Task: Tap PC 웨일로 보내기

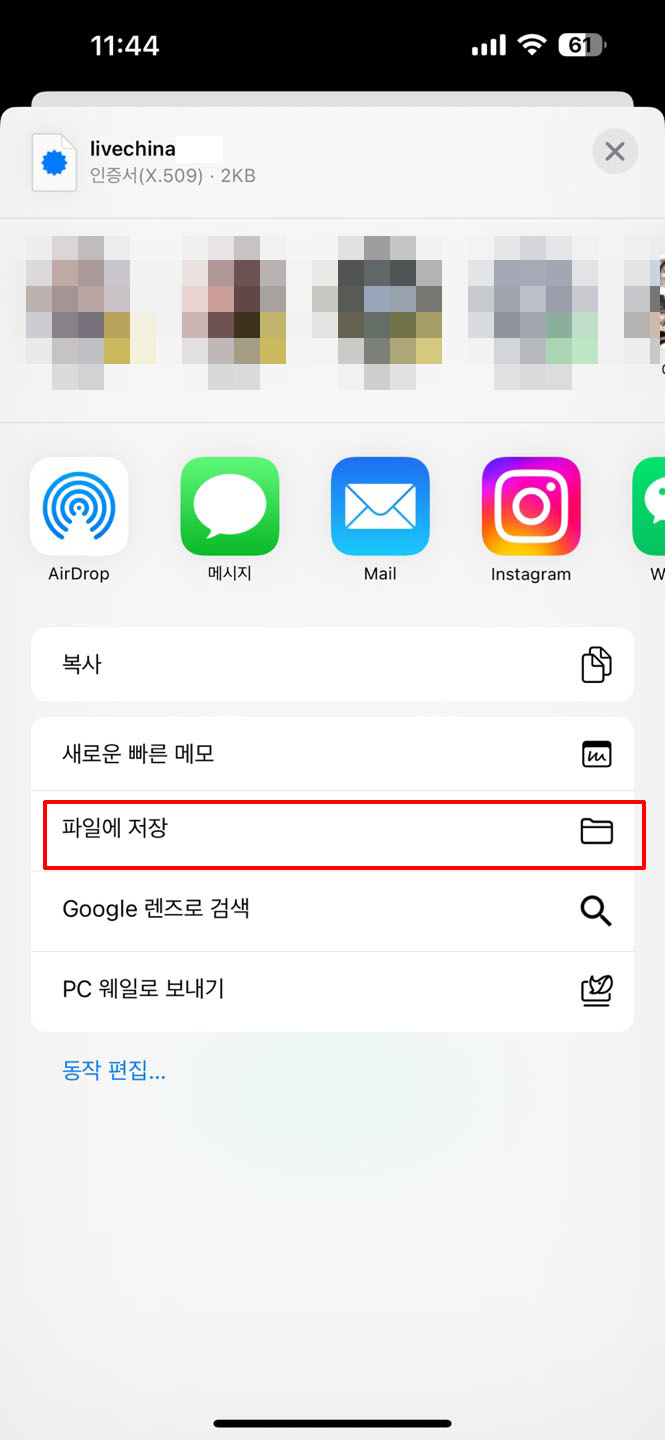Action: coord(332,990)
